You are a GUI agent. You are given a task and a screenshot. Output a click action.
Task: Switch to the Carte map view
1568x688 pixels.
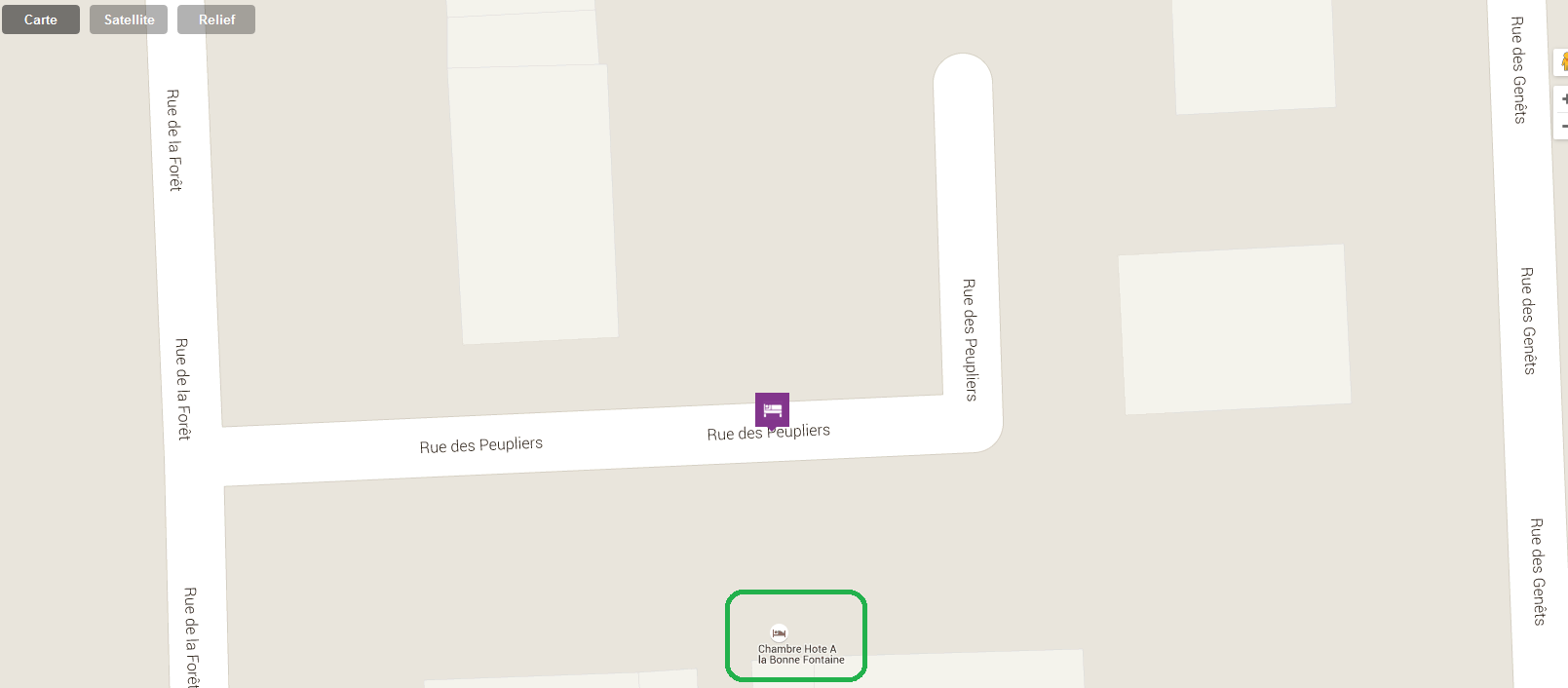(x=41, y=19)
